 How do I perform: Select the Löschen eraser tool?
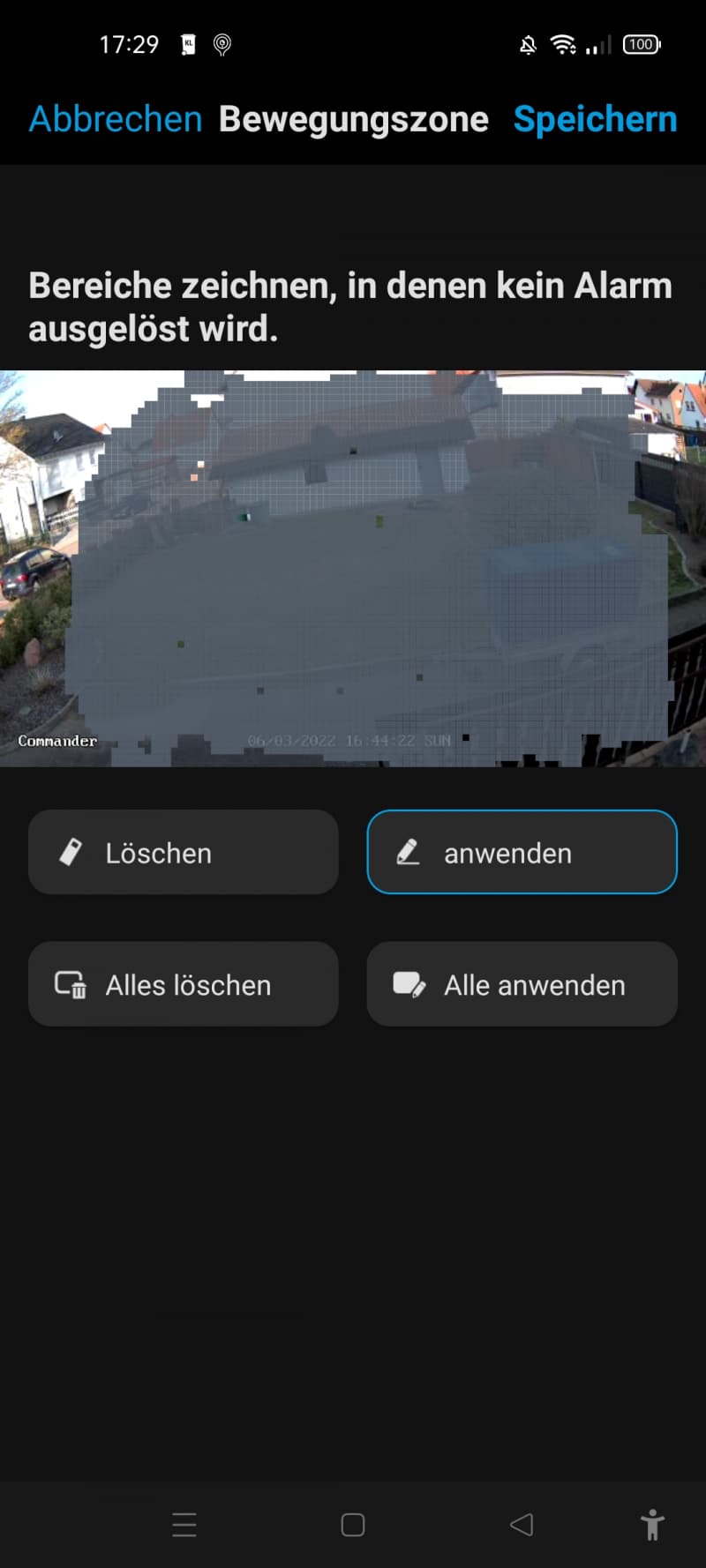184,852
